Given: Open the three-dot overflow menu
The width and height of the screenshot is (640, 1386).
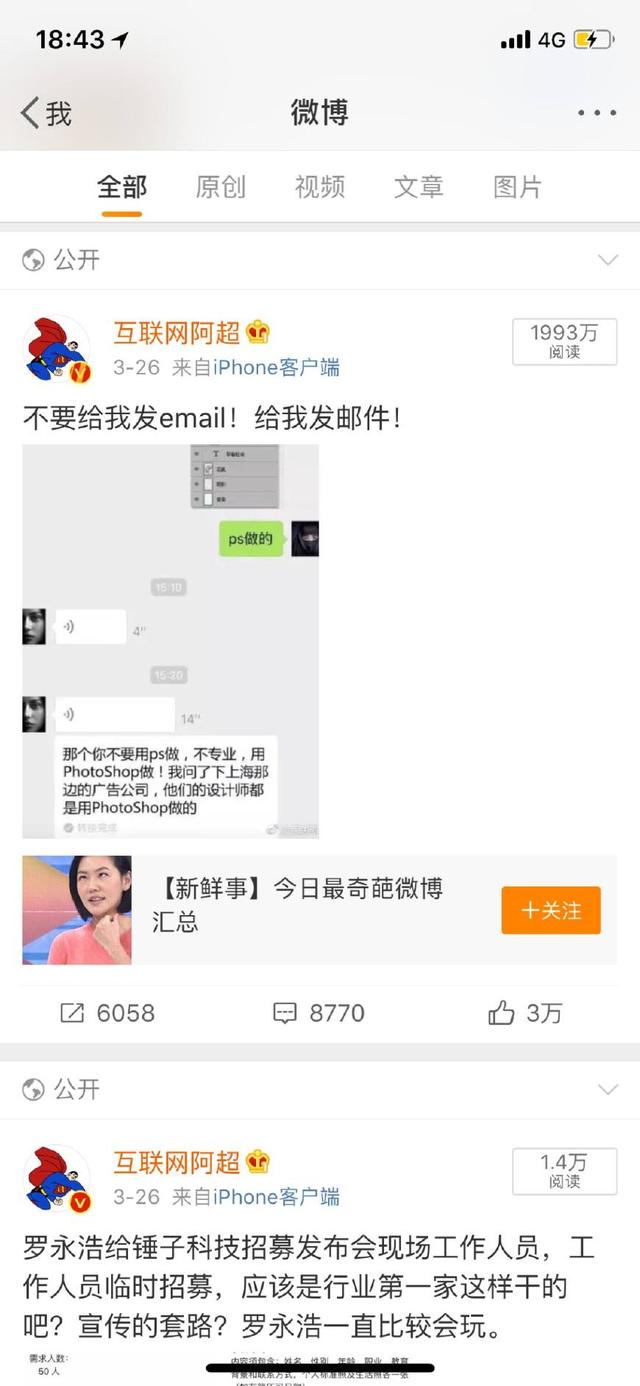Looking at the screenshot, I should (597, 112).
